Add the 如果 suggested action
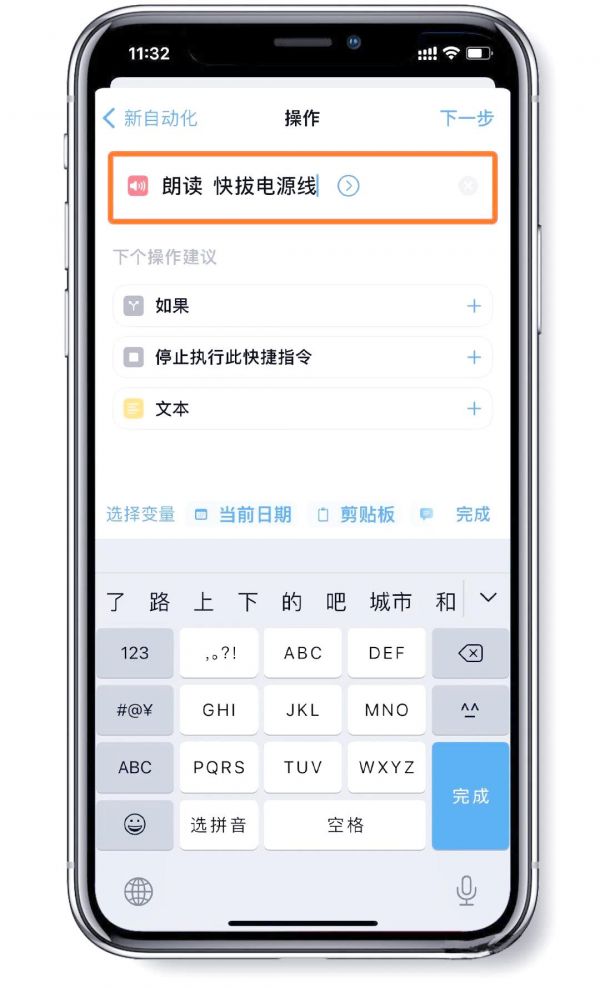Viewport: 600px width, 988px height. pos(473,306)
